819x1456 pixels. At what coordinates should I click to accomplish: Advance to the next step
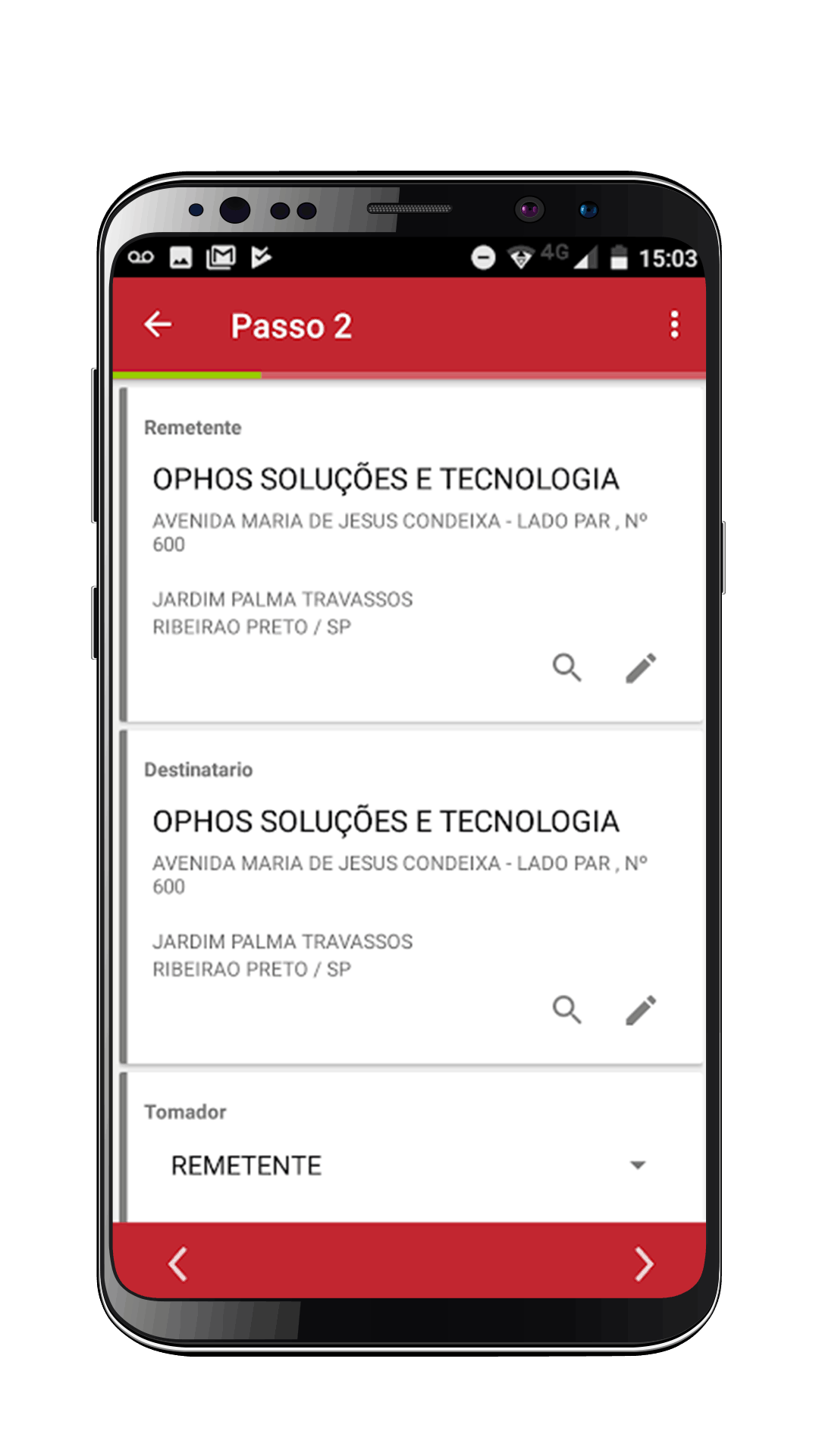pyautogui.click(x=644, y=1263)
